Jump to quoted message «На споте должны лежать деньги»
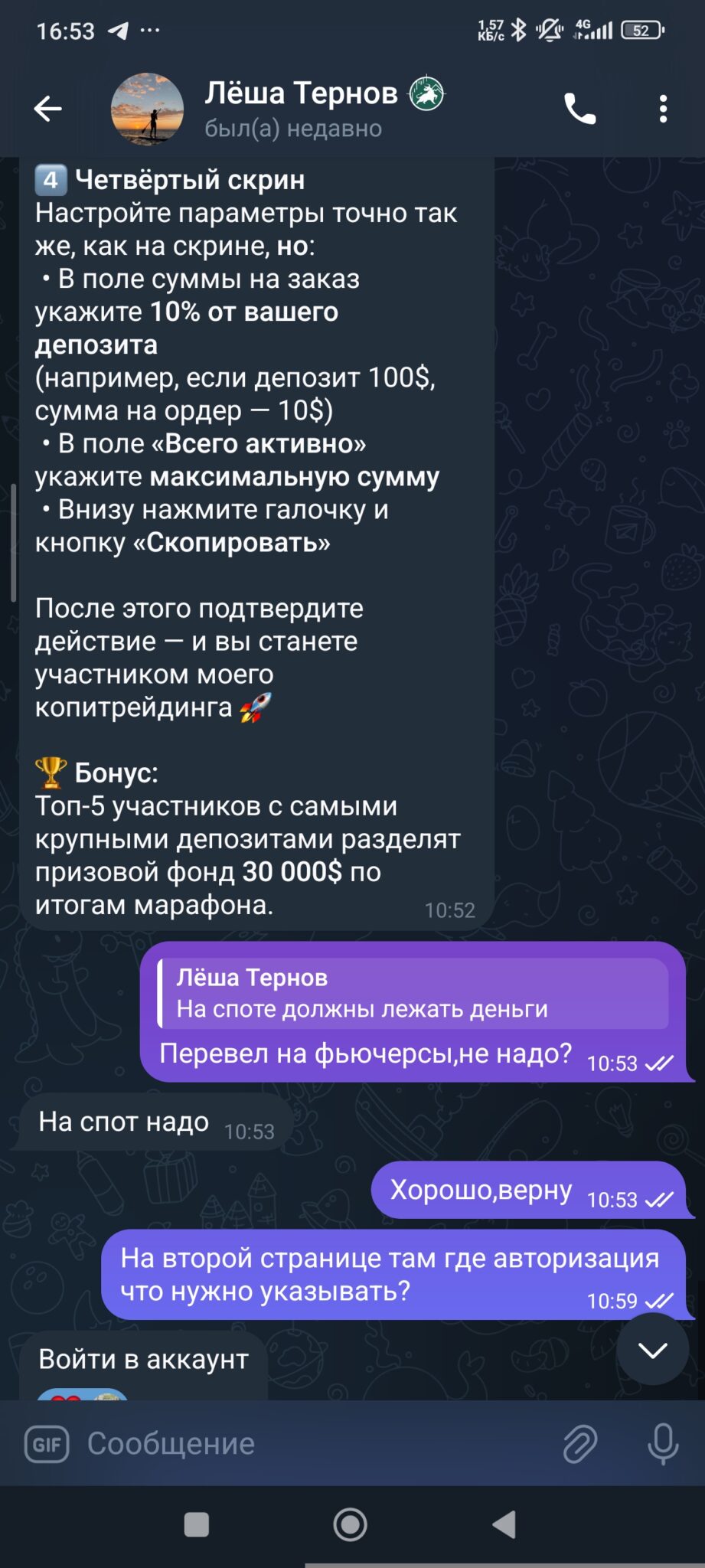Image resolution: width=705 pixels, height=1568 pixels. pyautogui.click(x=412, y=993)
